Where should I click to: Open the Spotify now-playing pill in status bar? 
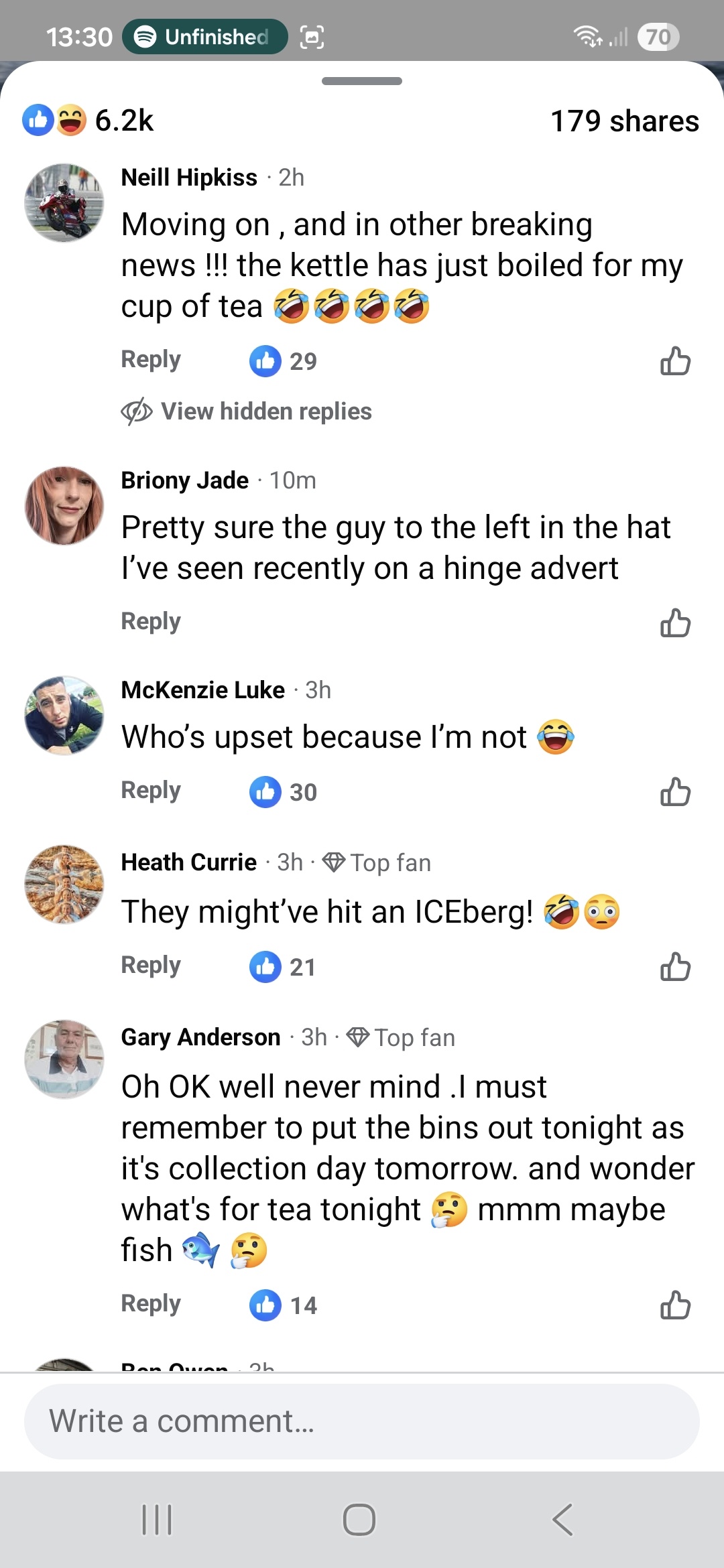click(x=205, y=37)
